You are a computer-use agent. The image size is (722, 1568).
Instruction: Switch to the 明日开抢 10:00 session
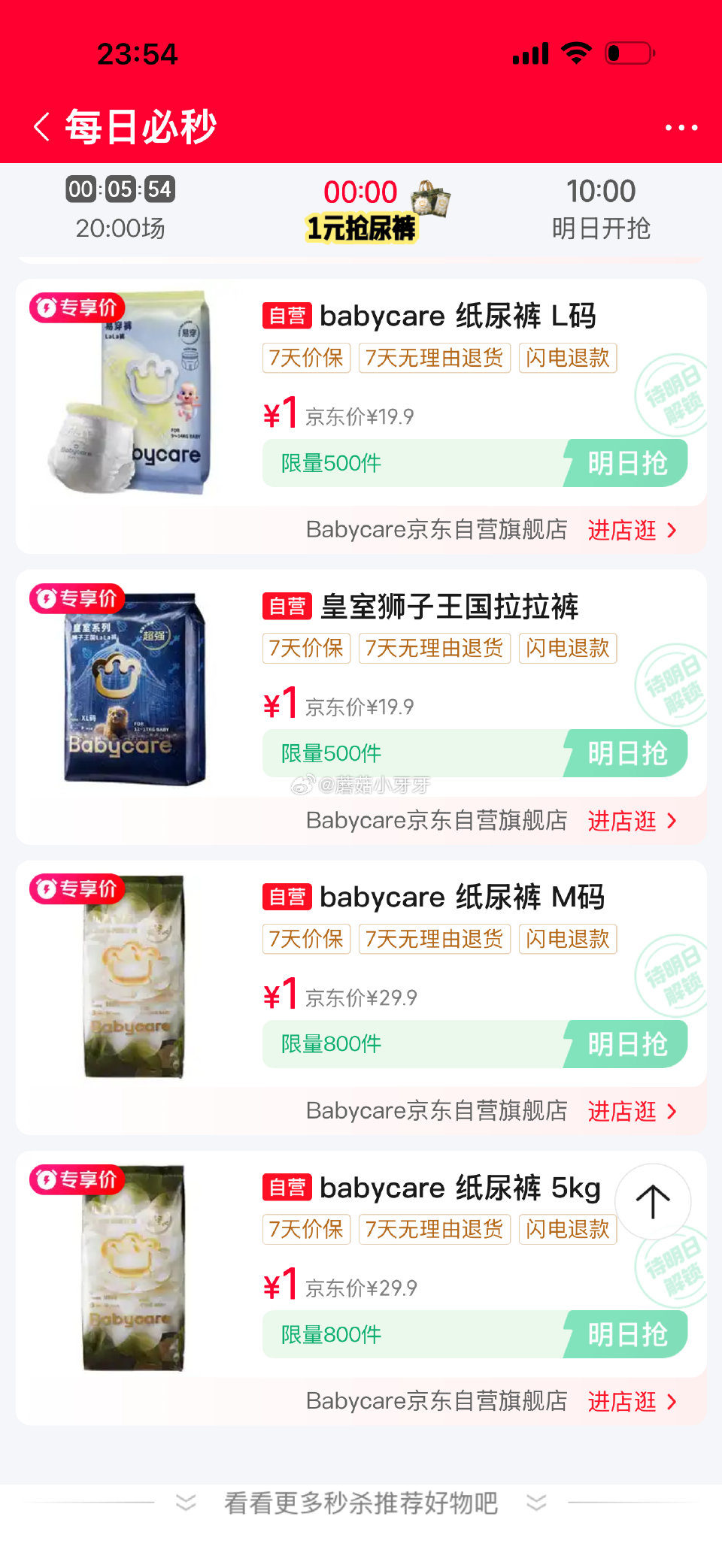coord(602,209)
